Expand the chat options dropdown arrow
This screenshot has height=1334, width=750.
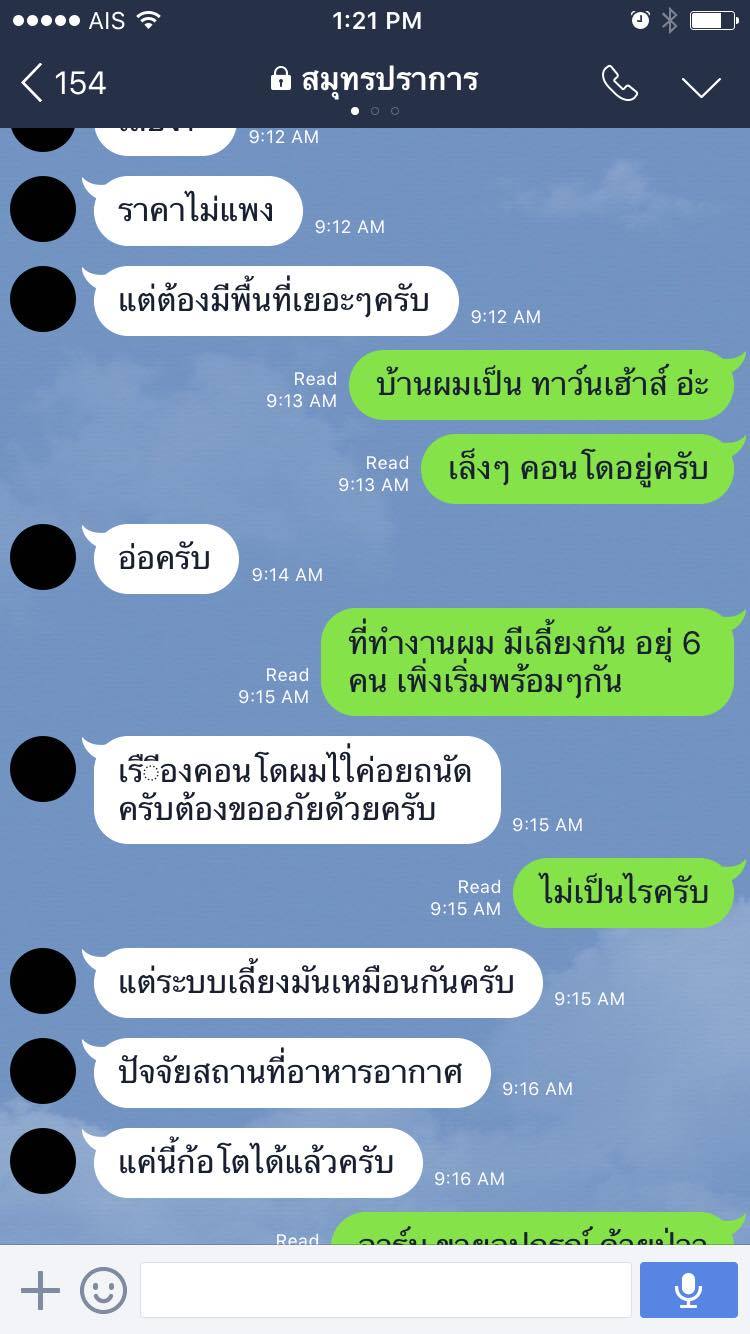[x=701, y=86]
